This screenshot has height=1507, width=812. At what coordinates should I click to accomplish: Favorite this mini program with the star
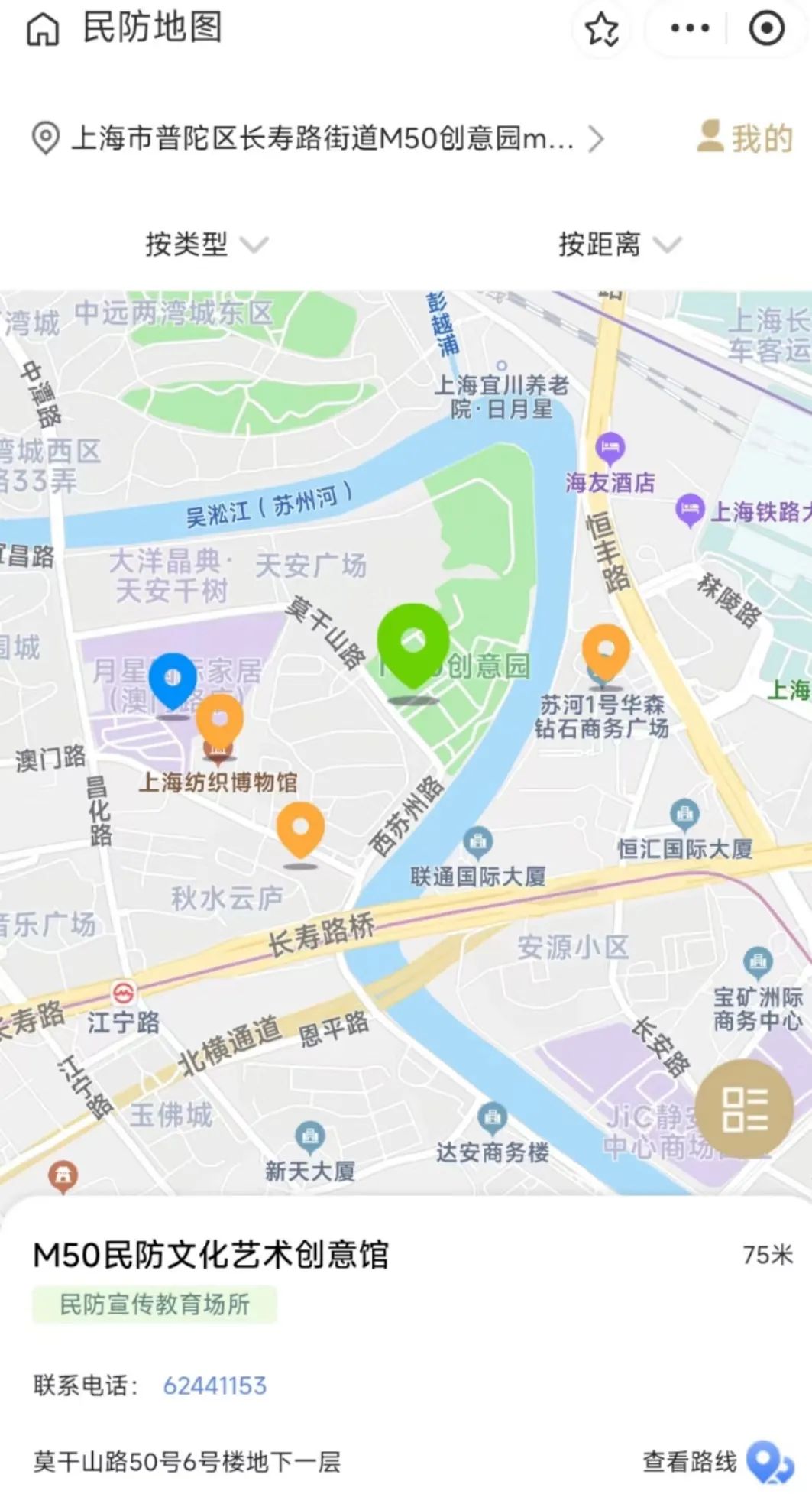(x=602, y=29)
